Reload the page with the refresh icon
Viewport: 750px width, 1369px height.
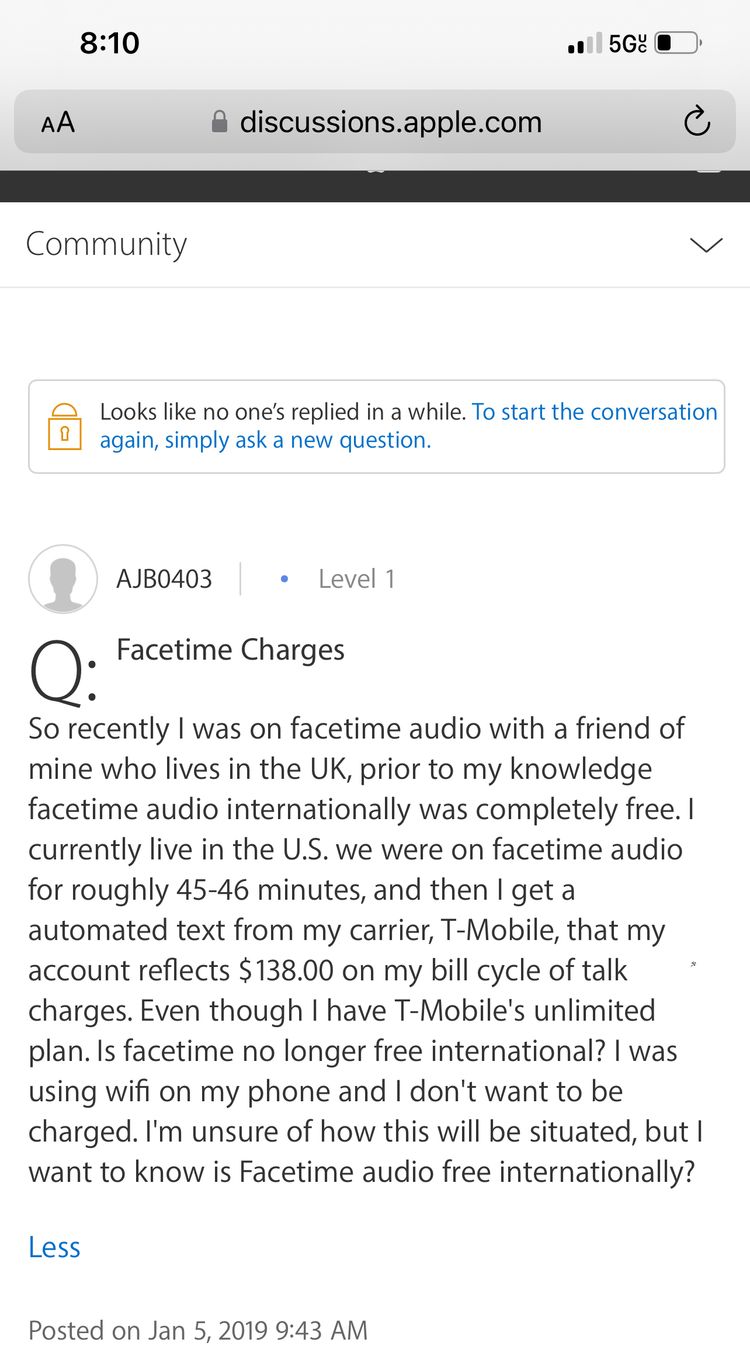(x=696, y=121)
